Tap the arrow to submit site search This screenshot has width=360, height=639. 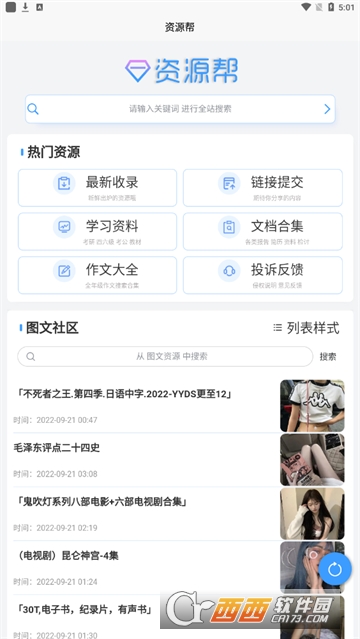pos(327,109)
